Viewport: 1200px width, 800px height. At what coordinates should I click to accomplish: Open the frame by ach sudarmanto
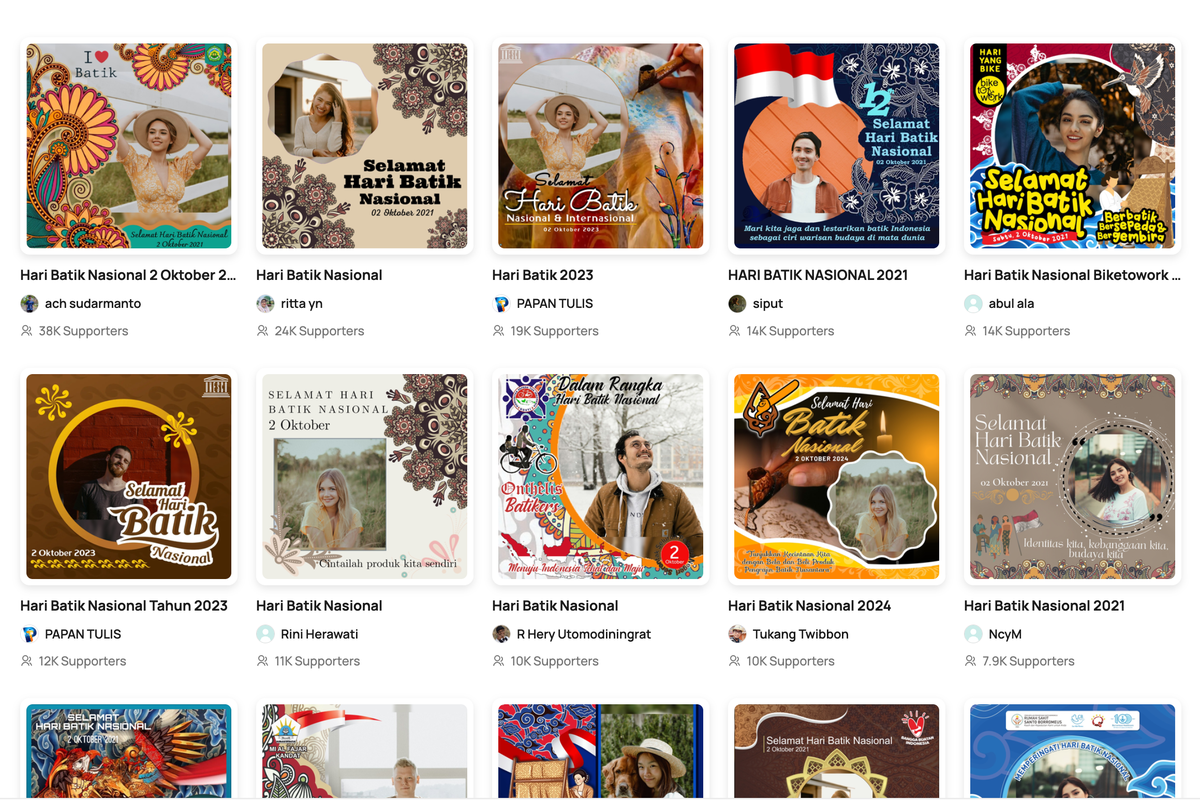[x=129, y=146]
